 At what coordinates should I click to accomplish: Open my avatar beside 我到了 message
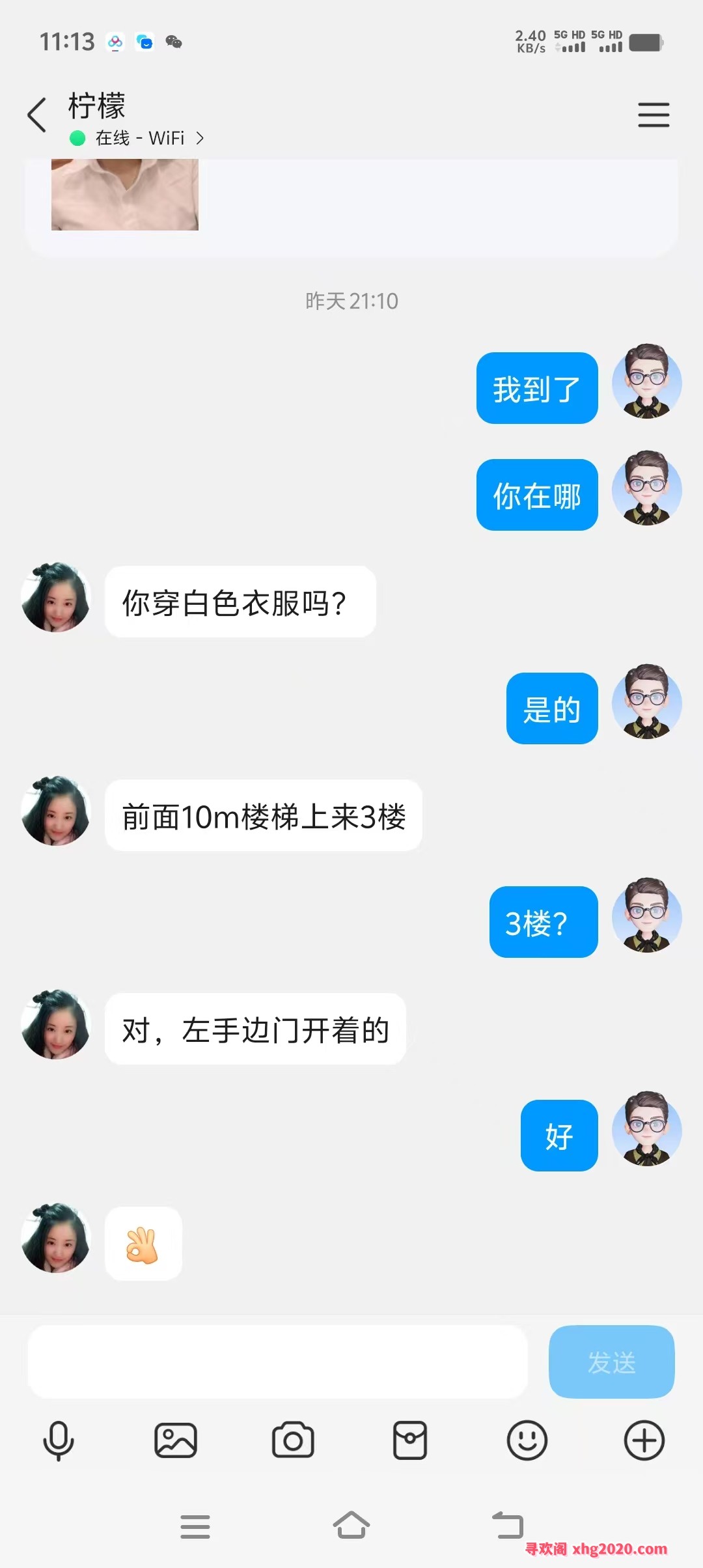pos(646,383)
